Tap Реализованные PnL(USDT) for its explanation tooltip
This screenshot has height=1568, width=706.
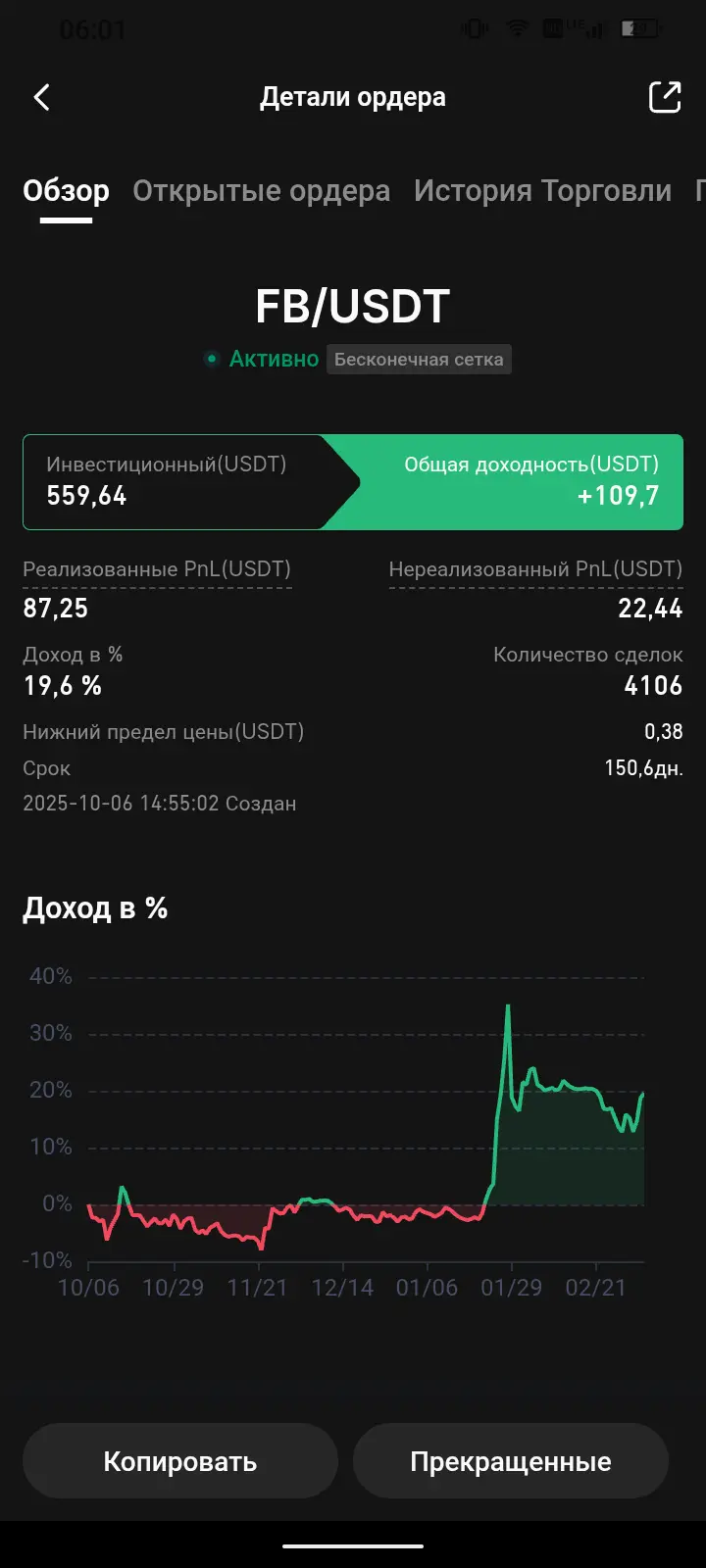point(157,568)
